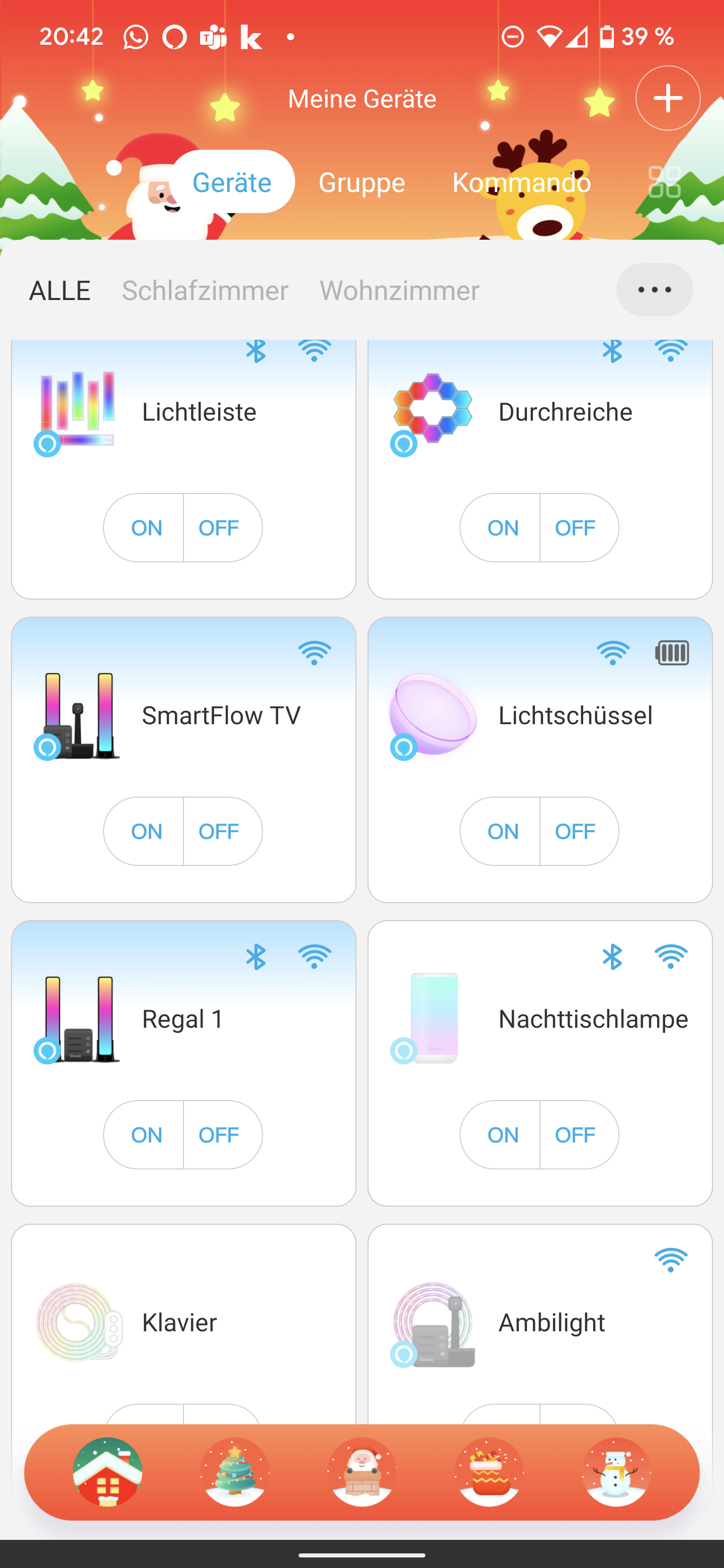The height and width of the screenshot is (1568, 724).
Task: Open the grid layout icon
Action: pos(664,182)
